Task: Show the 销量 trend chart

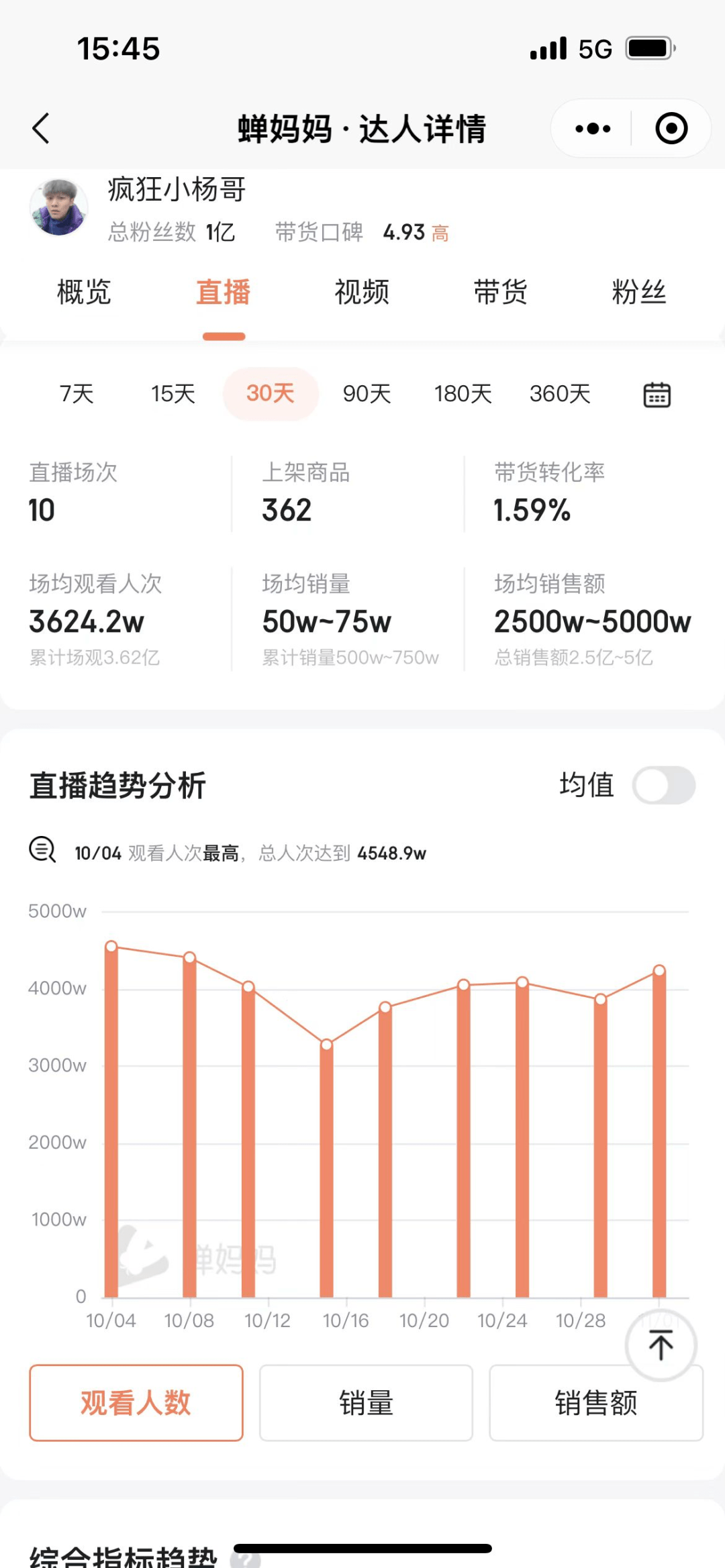Action: coord(366,1403)
